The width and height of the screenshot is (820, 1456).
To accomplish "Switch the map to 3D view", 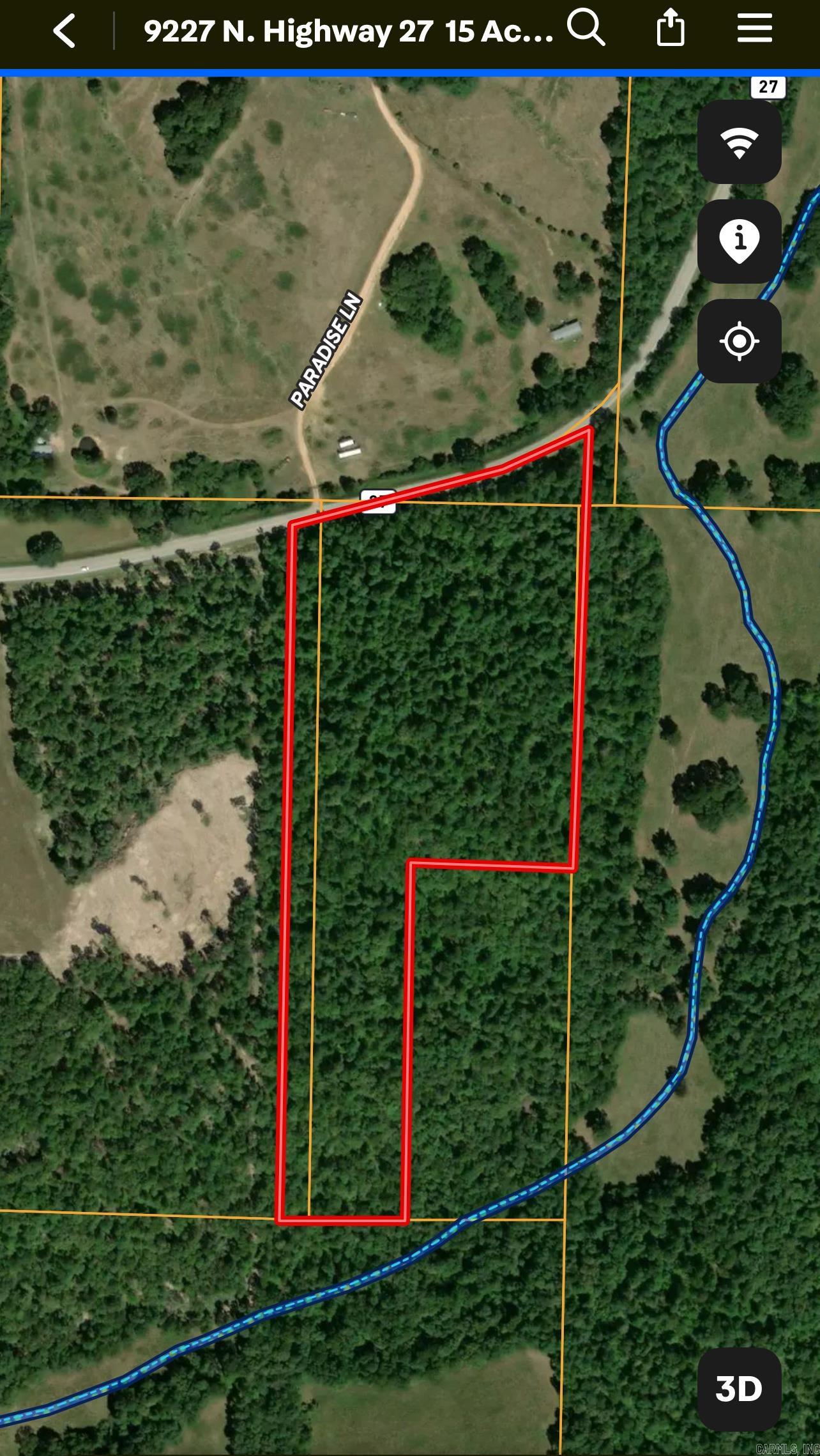I will coord(739,1389).
